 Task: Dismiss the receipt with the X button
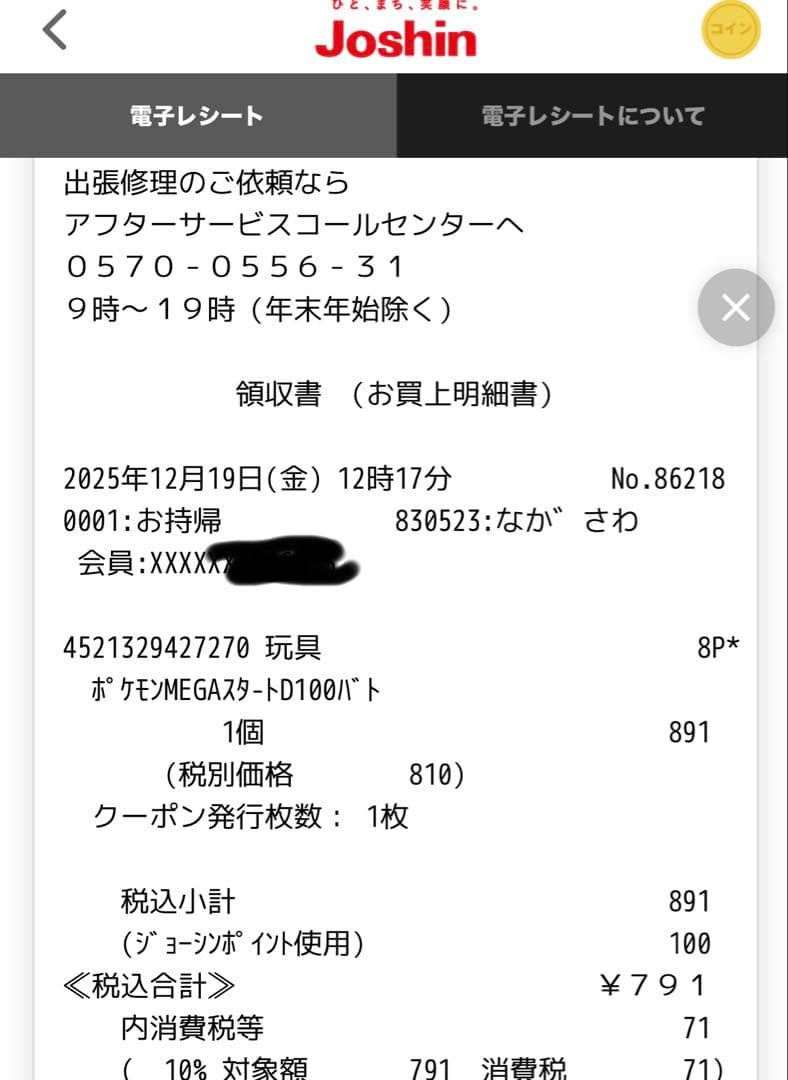click(x=735, y=307)
